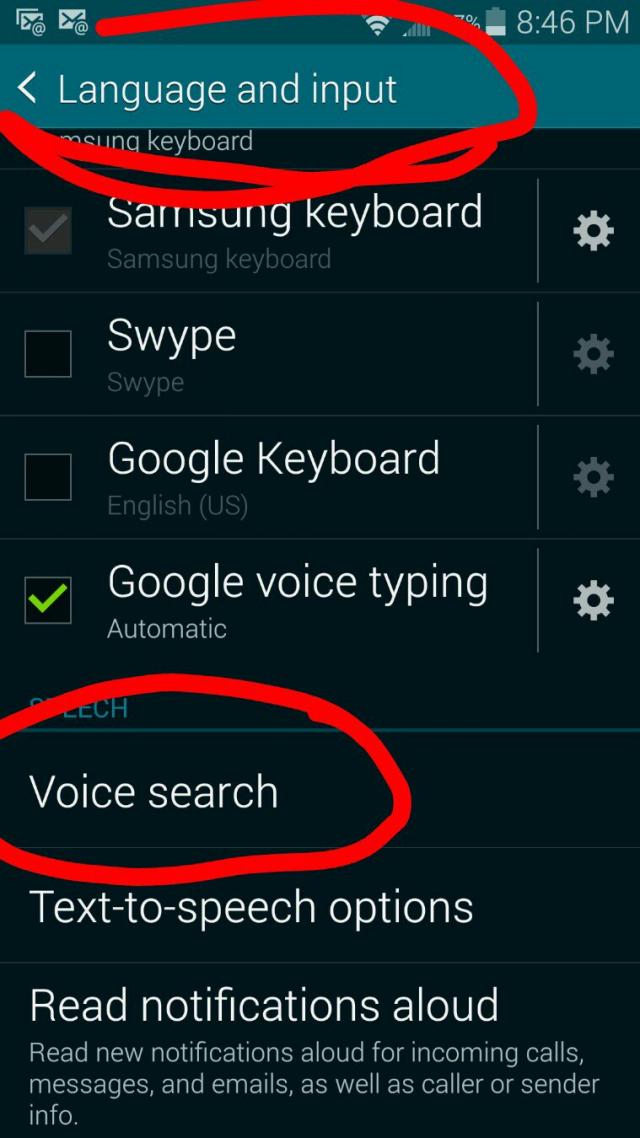This screenshot has width=640, height=1138.
Task: Select Read notifications aloud
Action: click(264, 1005)
